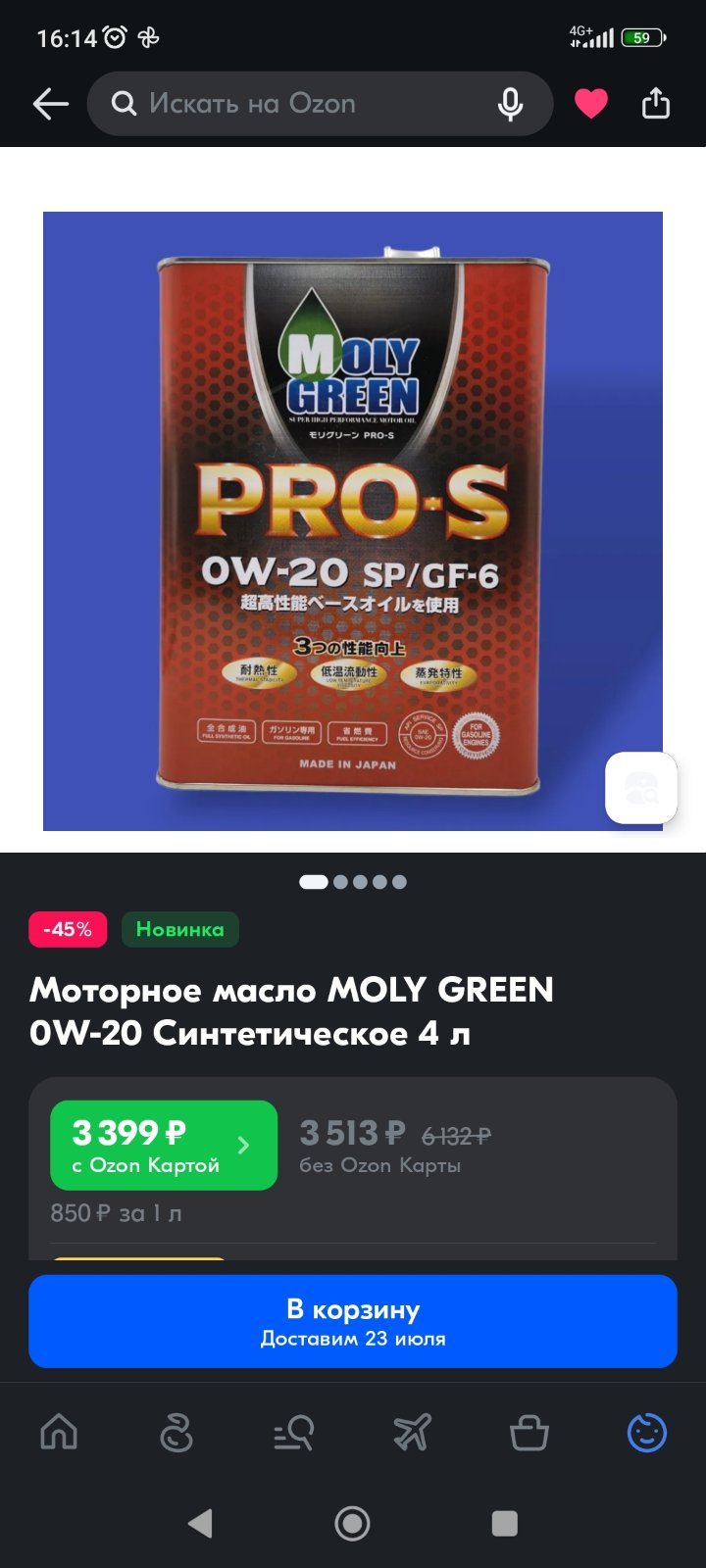Start voice search with the microphone
706x1568 pixels.
point(510,104)
